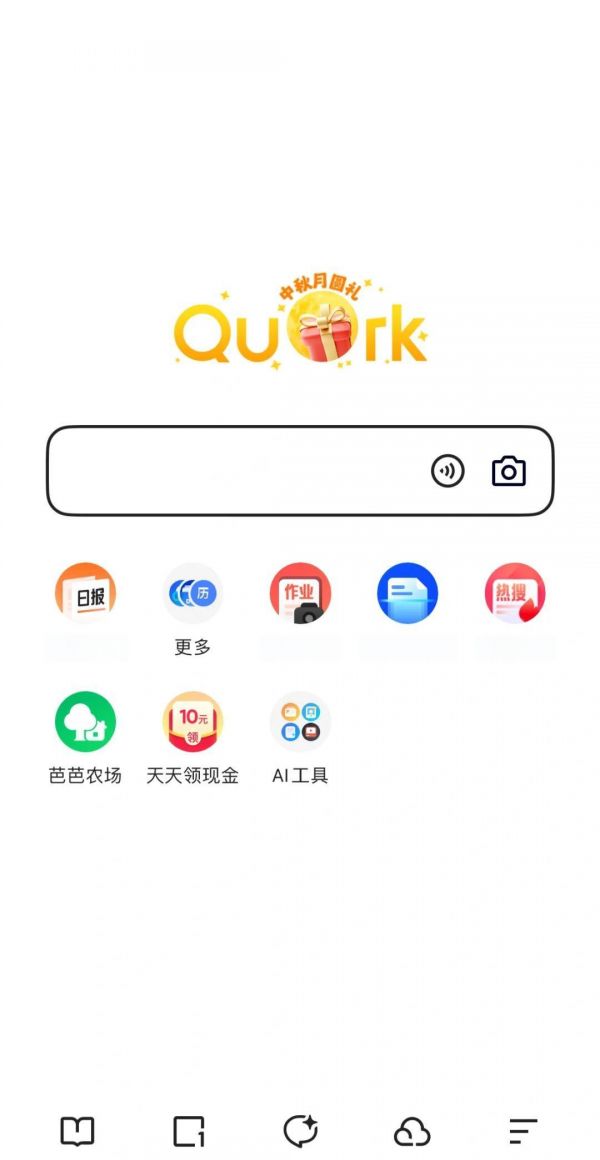Open the blue document scan shortcut
The image size is (600, 1160).
coord(407,594)
